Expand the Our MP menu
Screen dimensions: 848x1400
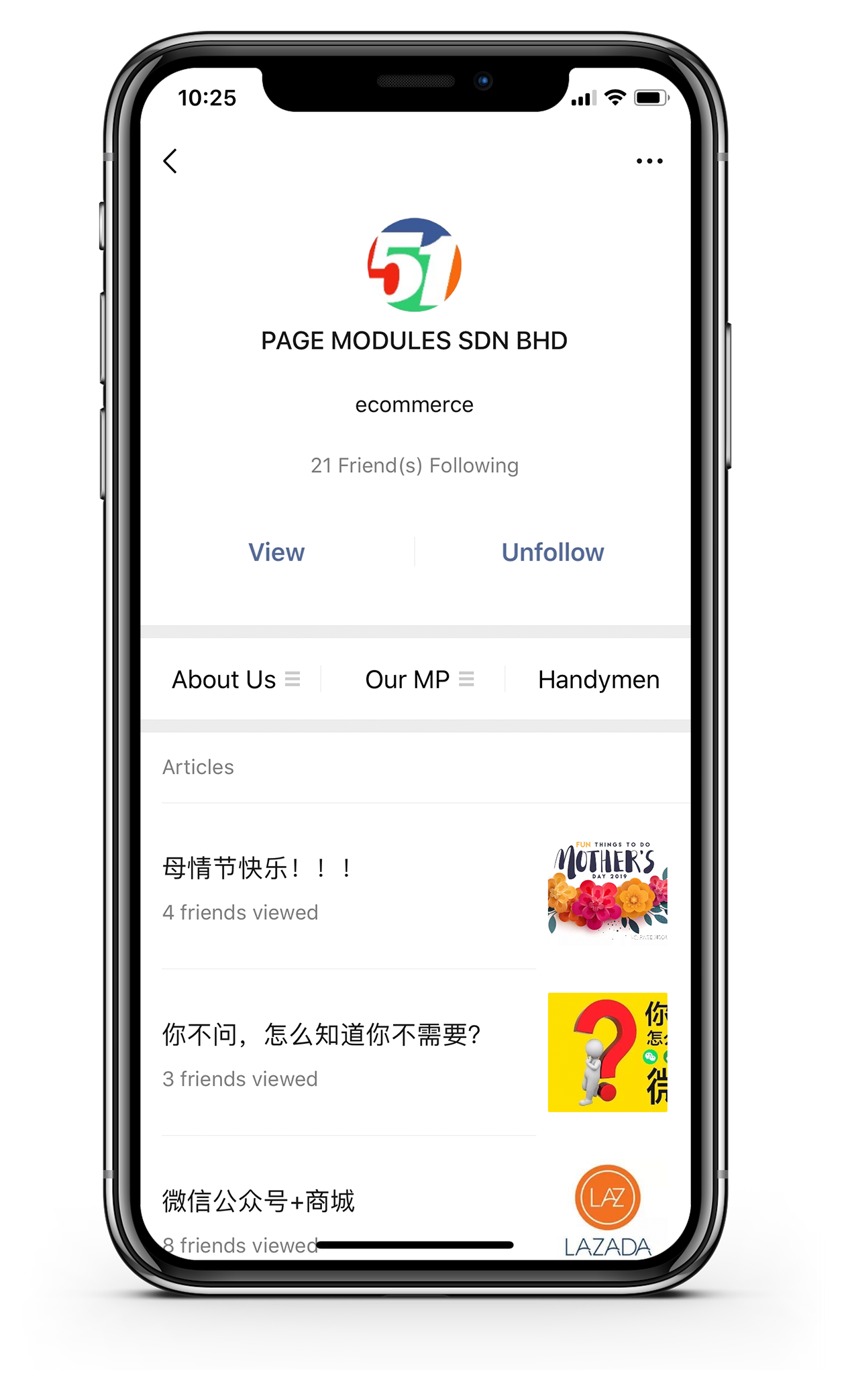419,680
